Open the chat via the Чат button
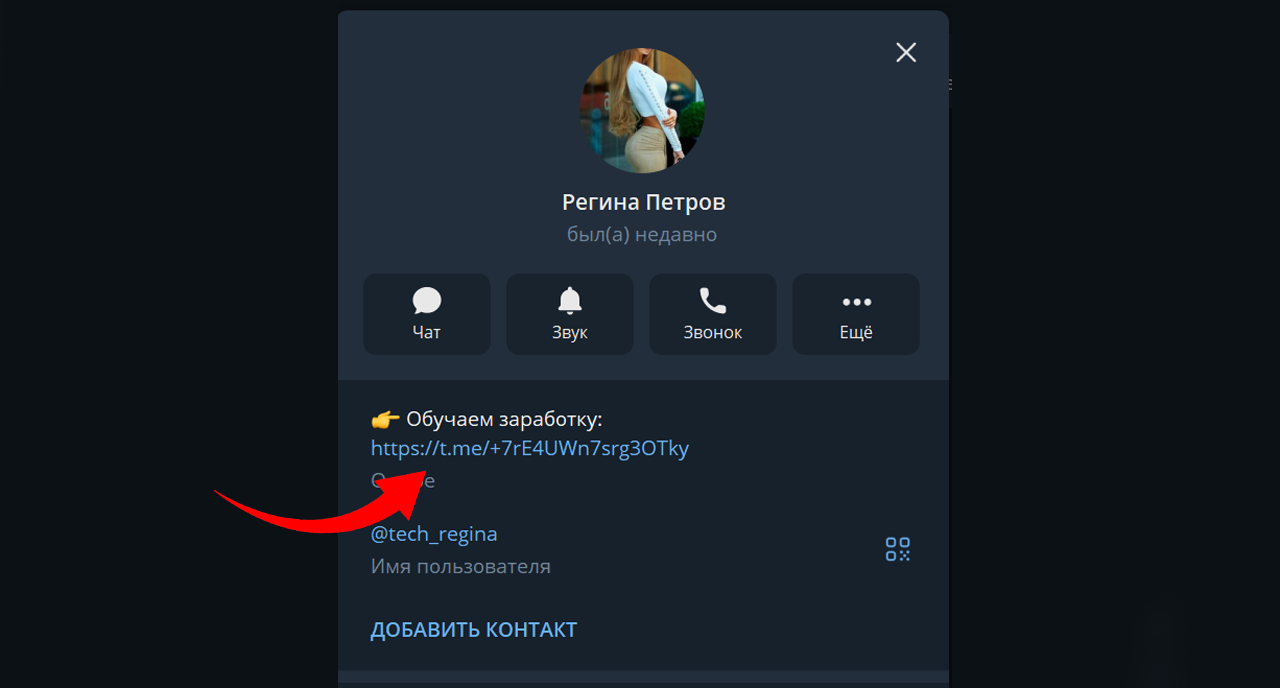The width and height of the screenshot is (1280, 688). click(x=427, y=314)
